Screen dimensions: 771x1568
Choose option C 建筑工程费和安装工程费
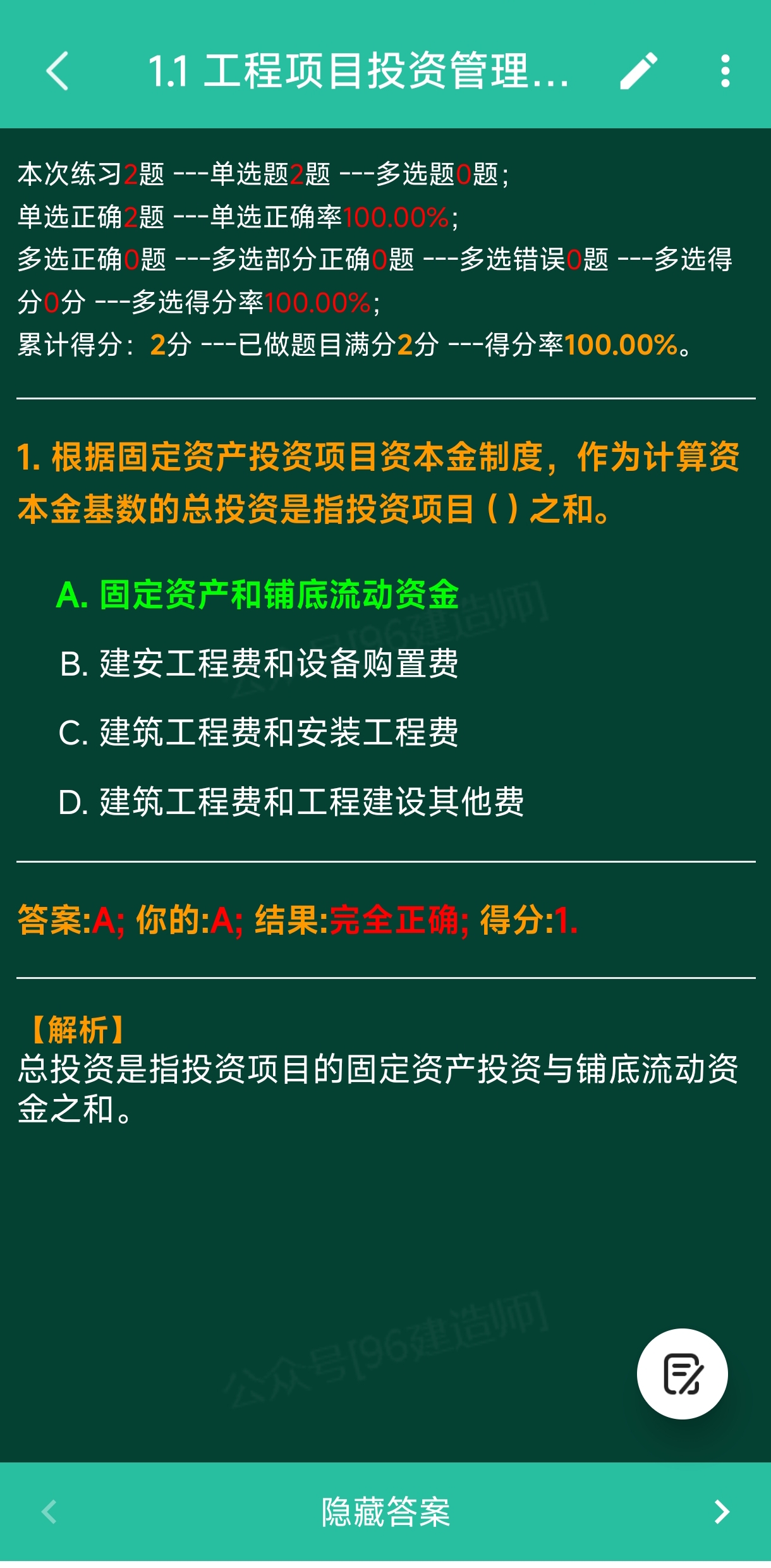[x=258, y=732]
